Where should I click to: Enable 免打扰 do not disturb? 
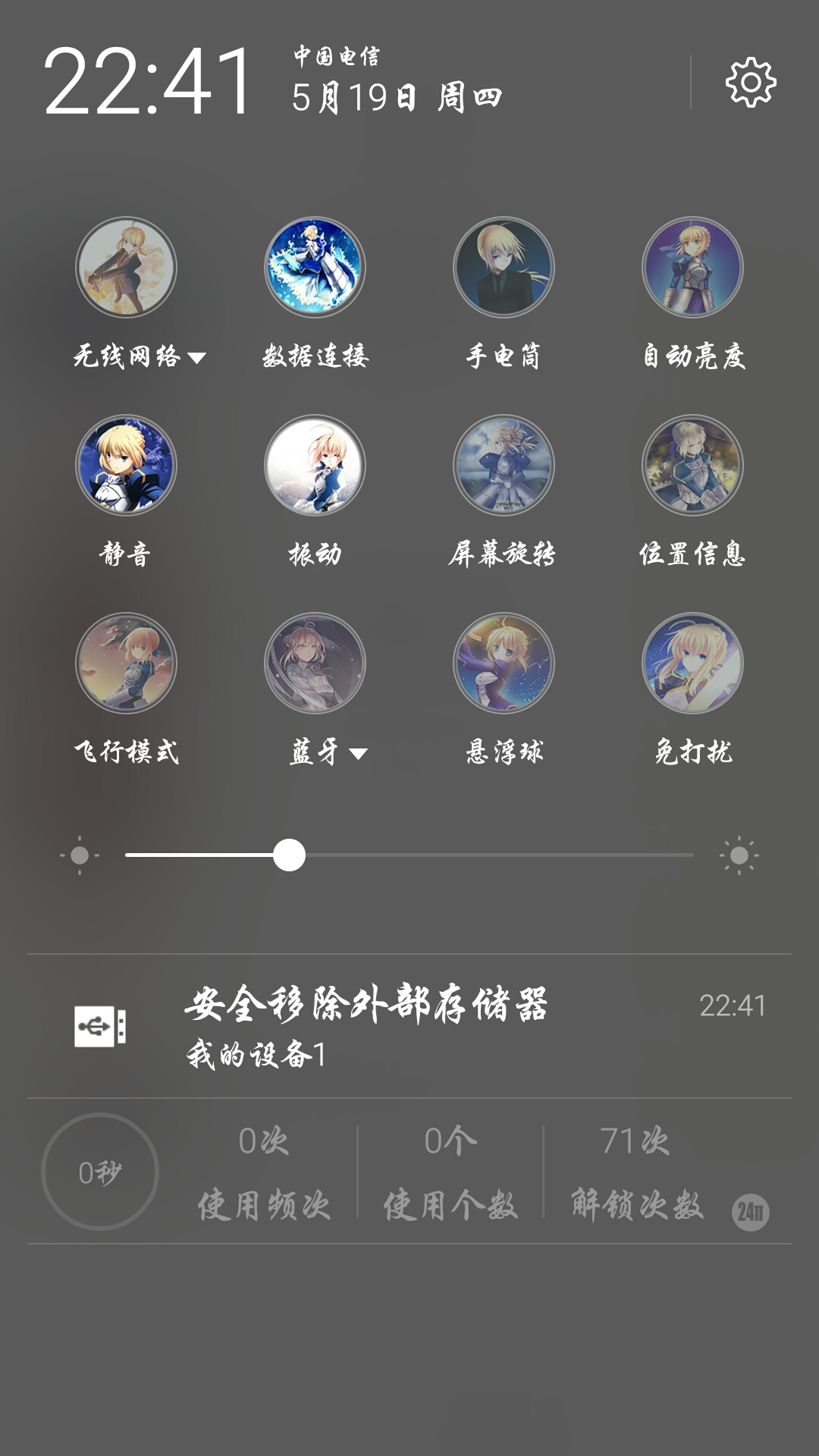click(x=692, y=663)
